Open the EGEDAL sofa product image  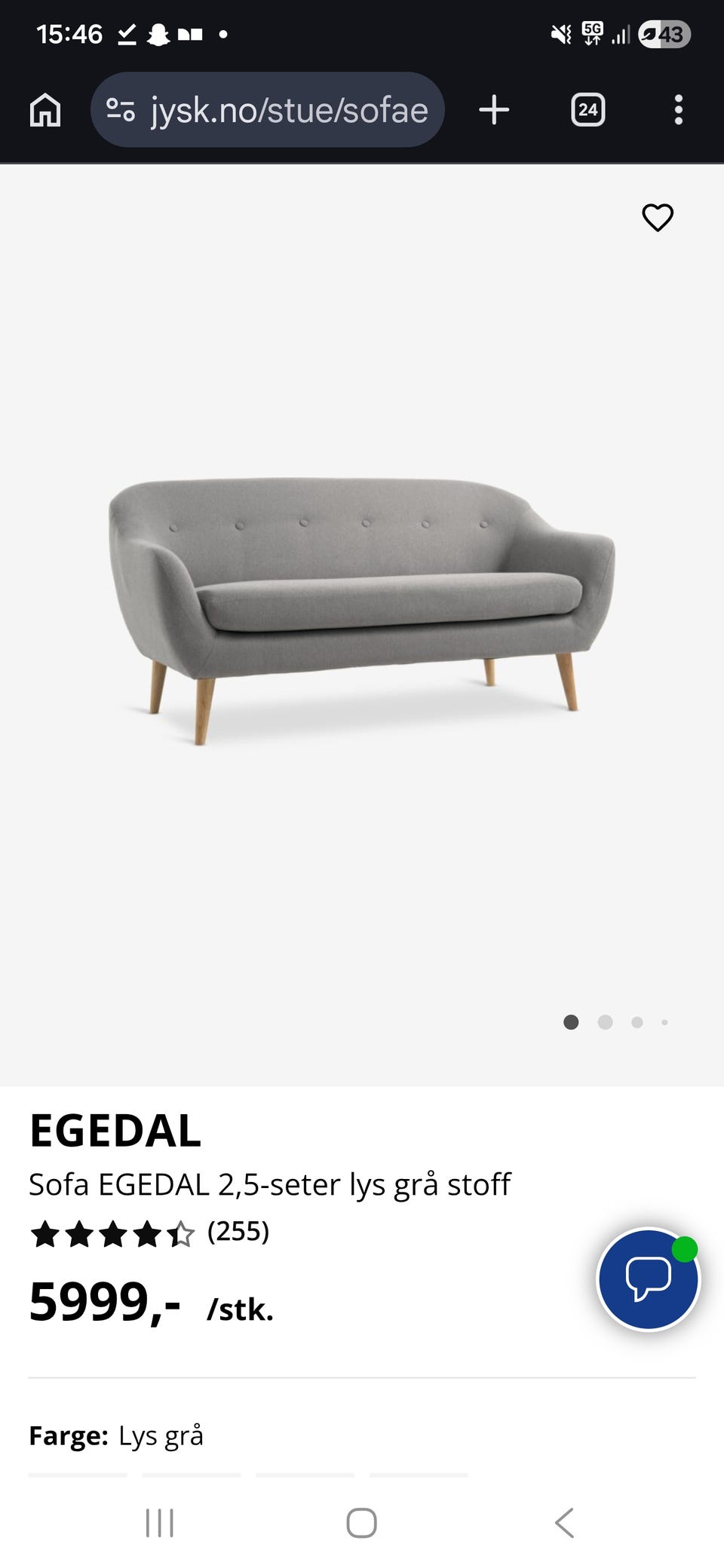[362, 611]
